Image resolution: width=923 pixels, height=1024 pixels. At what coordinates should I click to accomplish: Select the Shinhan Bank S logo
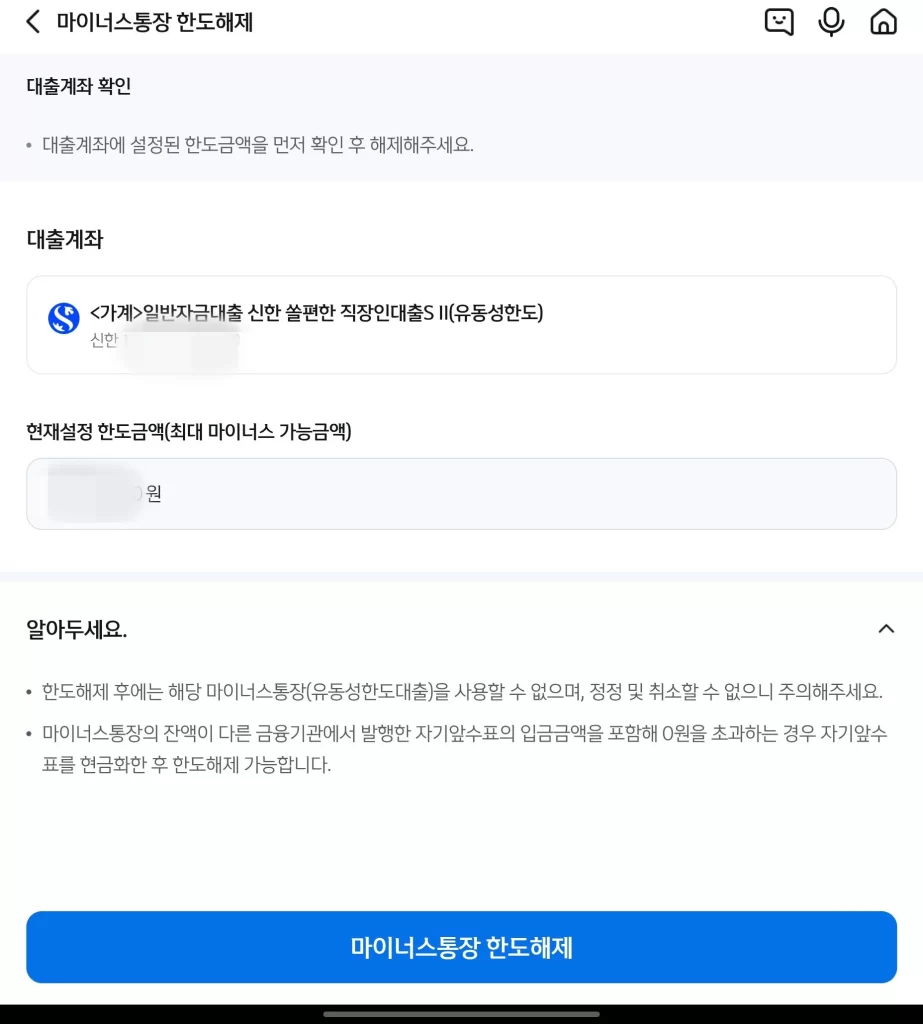63,317
